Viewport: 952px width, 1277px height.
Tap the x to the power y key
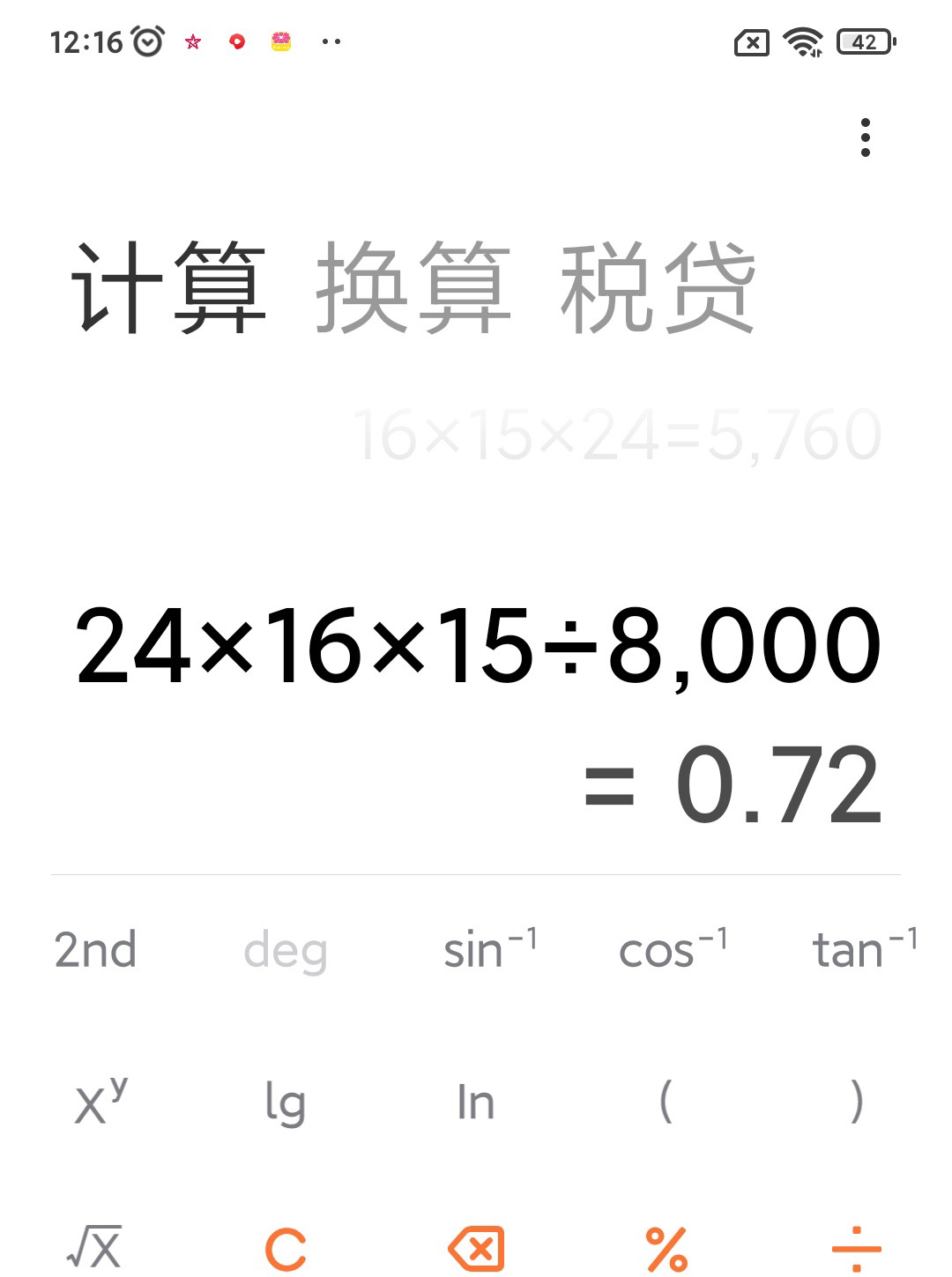(100, 1102)
